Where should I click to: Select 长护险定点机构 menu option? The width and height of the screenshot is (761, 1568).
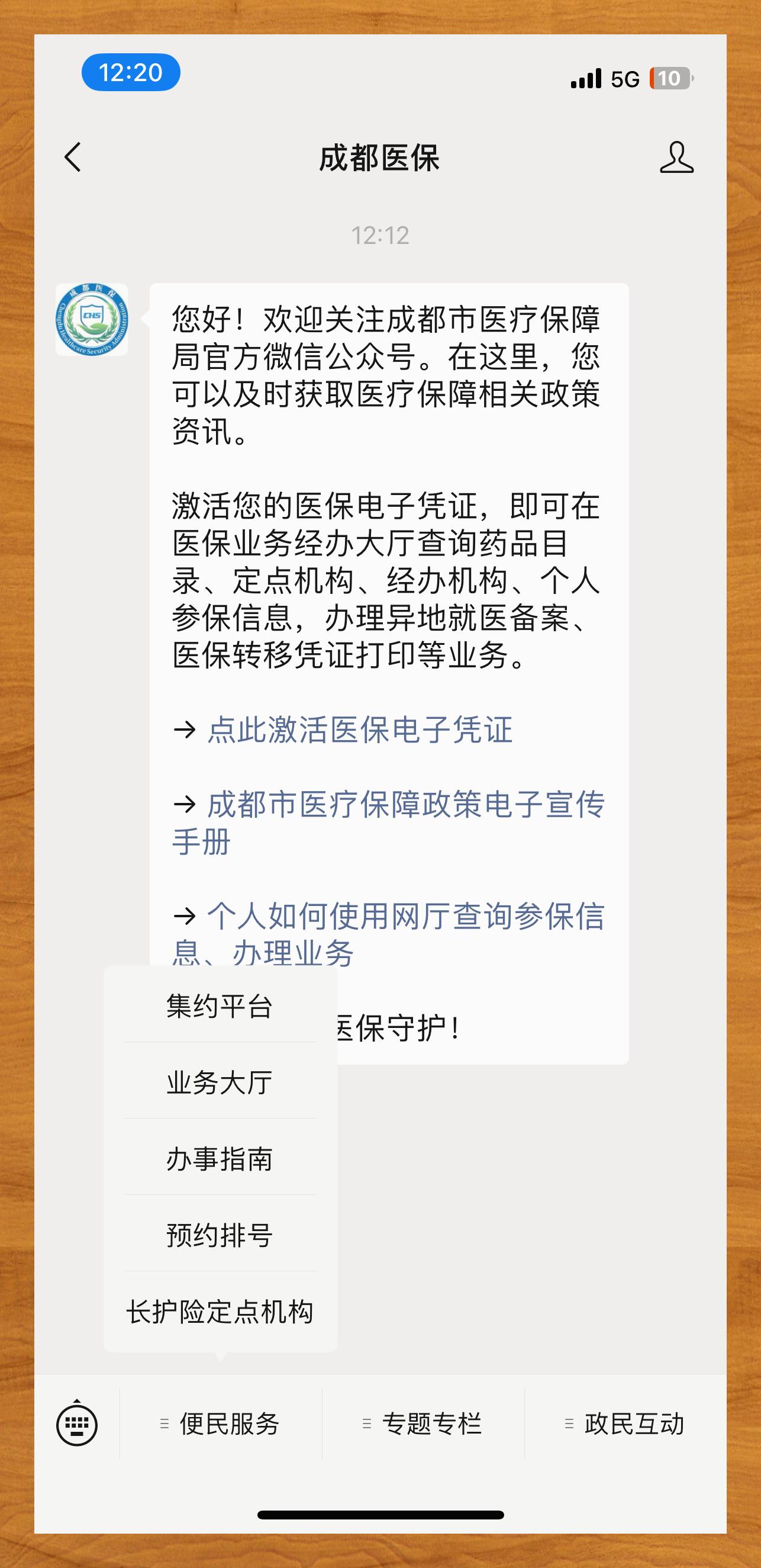[221, 1312]
